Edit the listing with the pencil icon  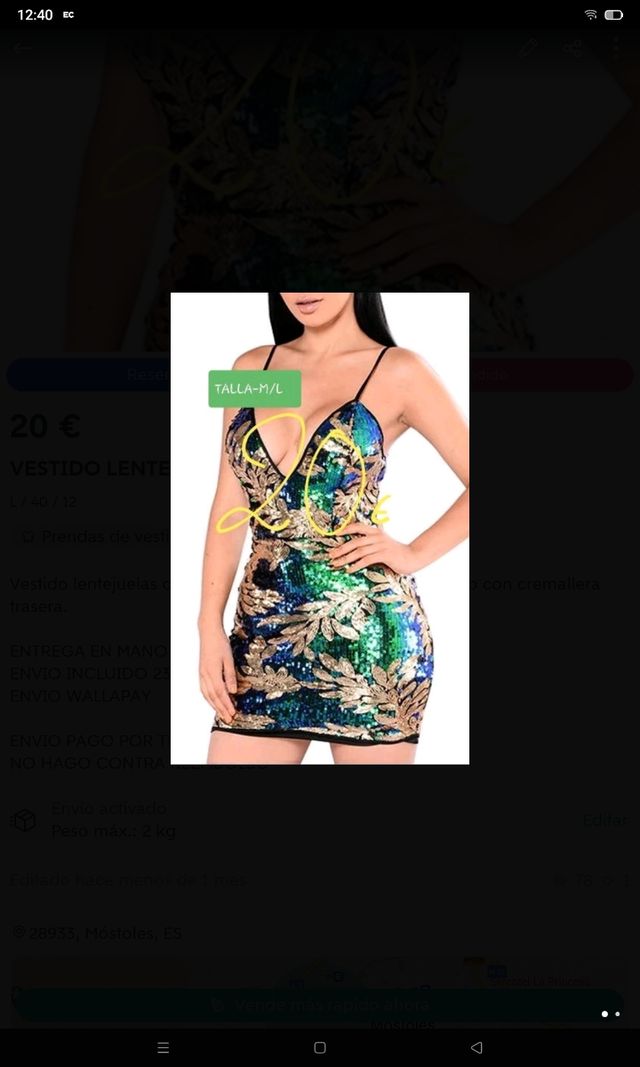tap(528, 47)
